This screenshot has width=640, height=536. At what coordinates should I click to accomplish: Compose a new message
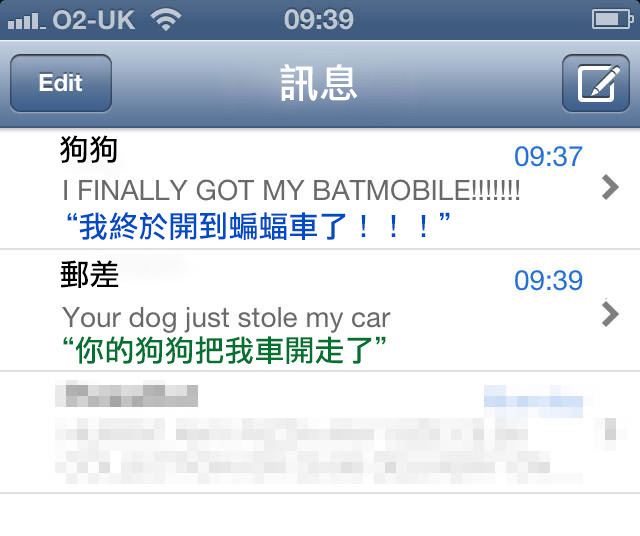coord(595,84)
